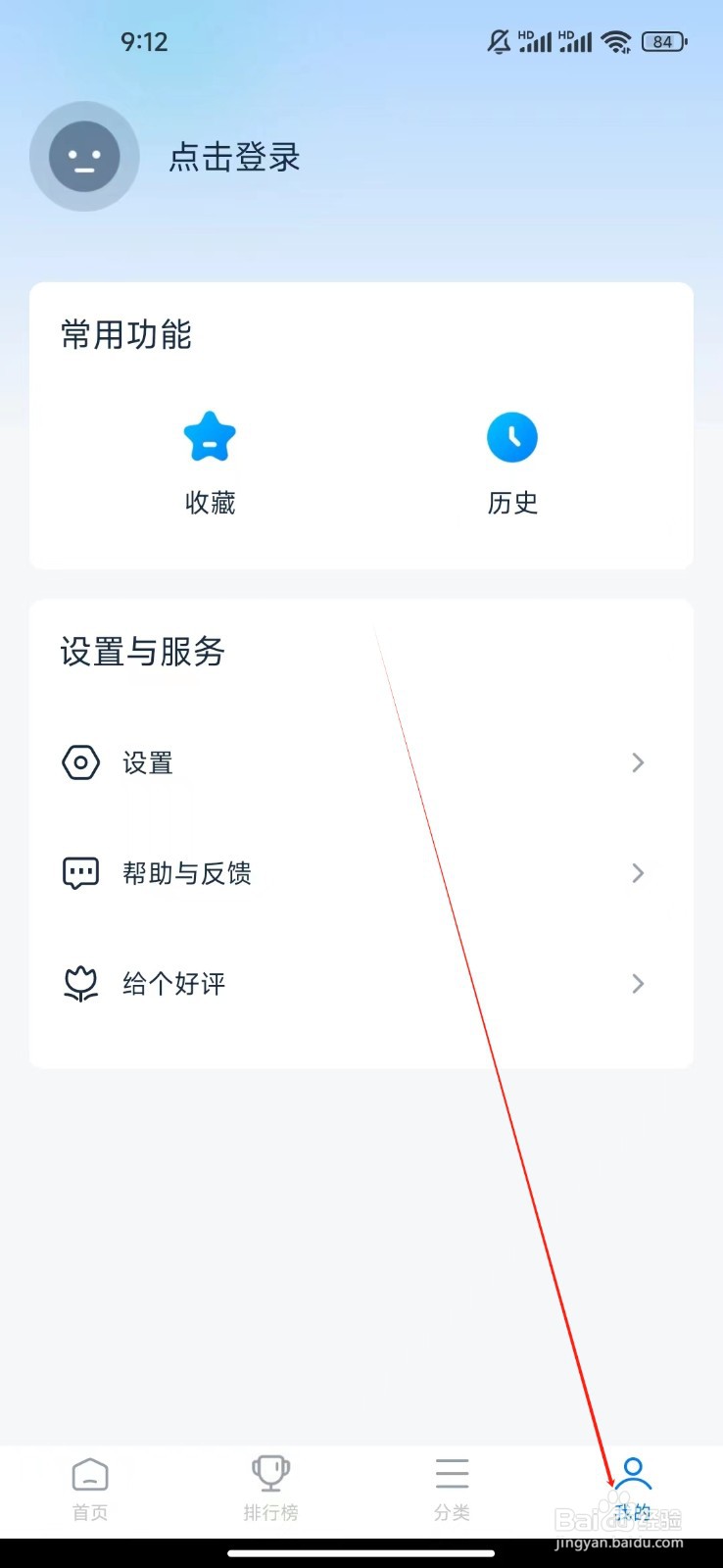
Task: Click the profile avatar image
Action: [84, 157]
